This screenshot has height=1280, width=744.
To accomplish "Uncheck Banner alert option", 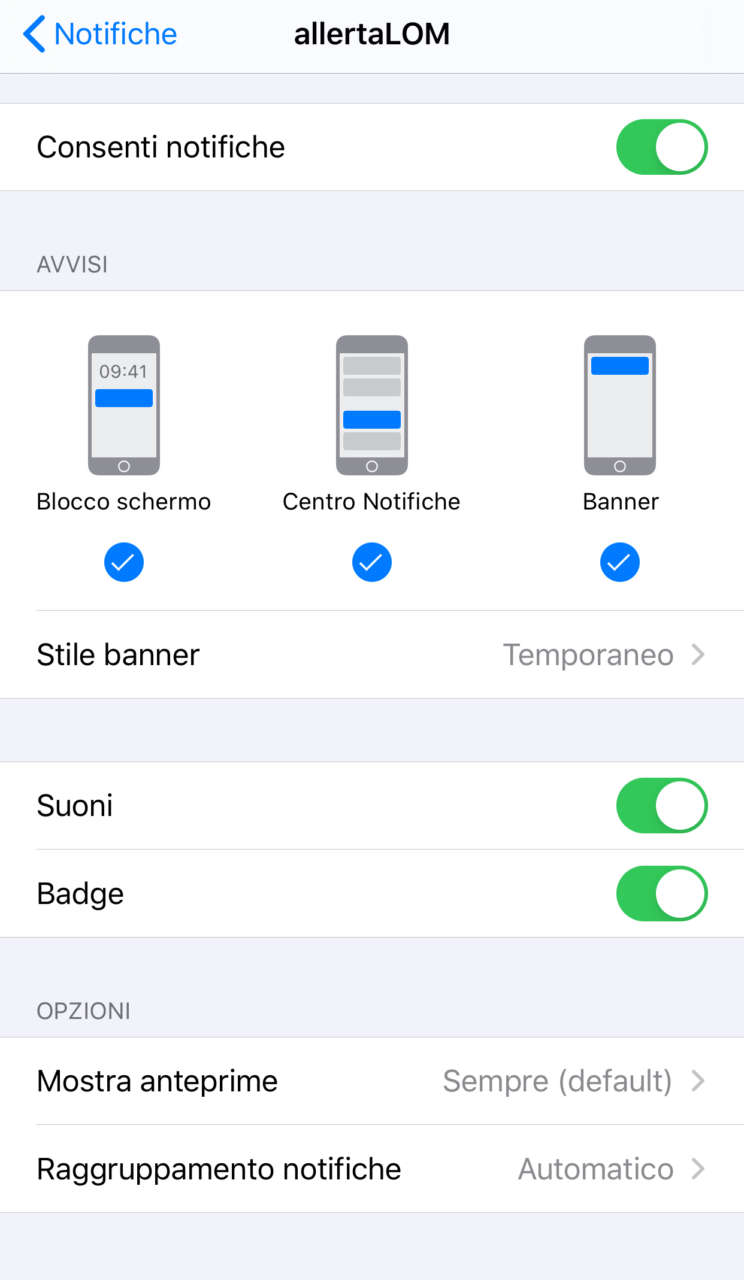I will click(x=620, y=563).
